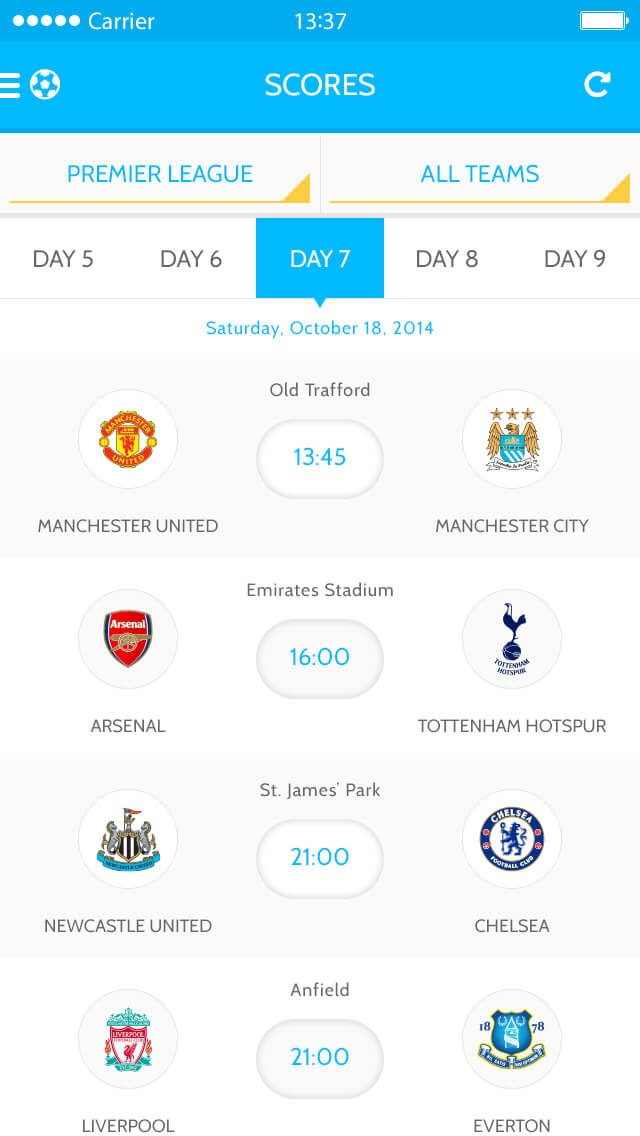Open the hamburger menu

coord(9,85)
